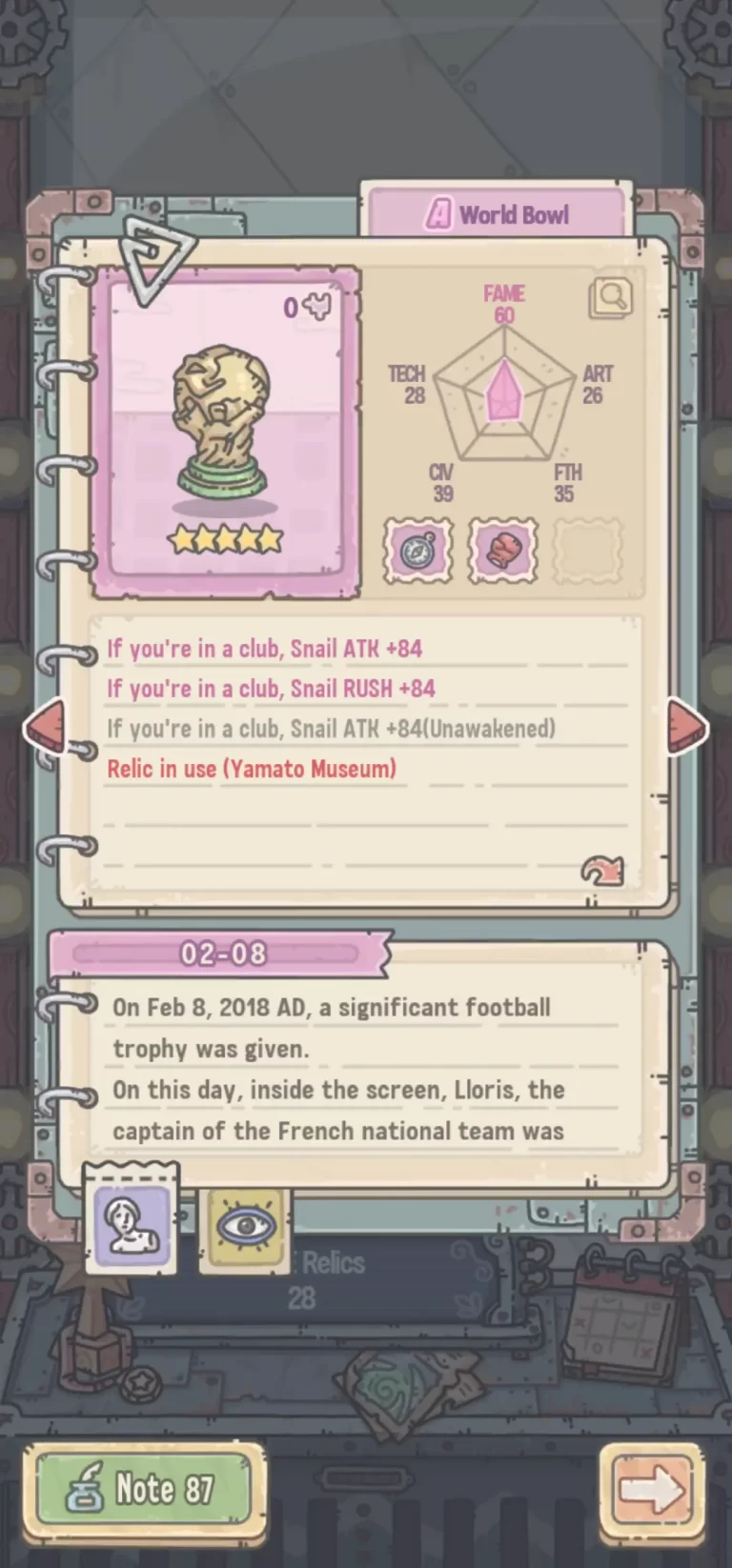The height and width of the screenshot is (1568, 732).
Task: Tap the orange arrow button
Action: [x=652, y=1488]
